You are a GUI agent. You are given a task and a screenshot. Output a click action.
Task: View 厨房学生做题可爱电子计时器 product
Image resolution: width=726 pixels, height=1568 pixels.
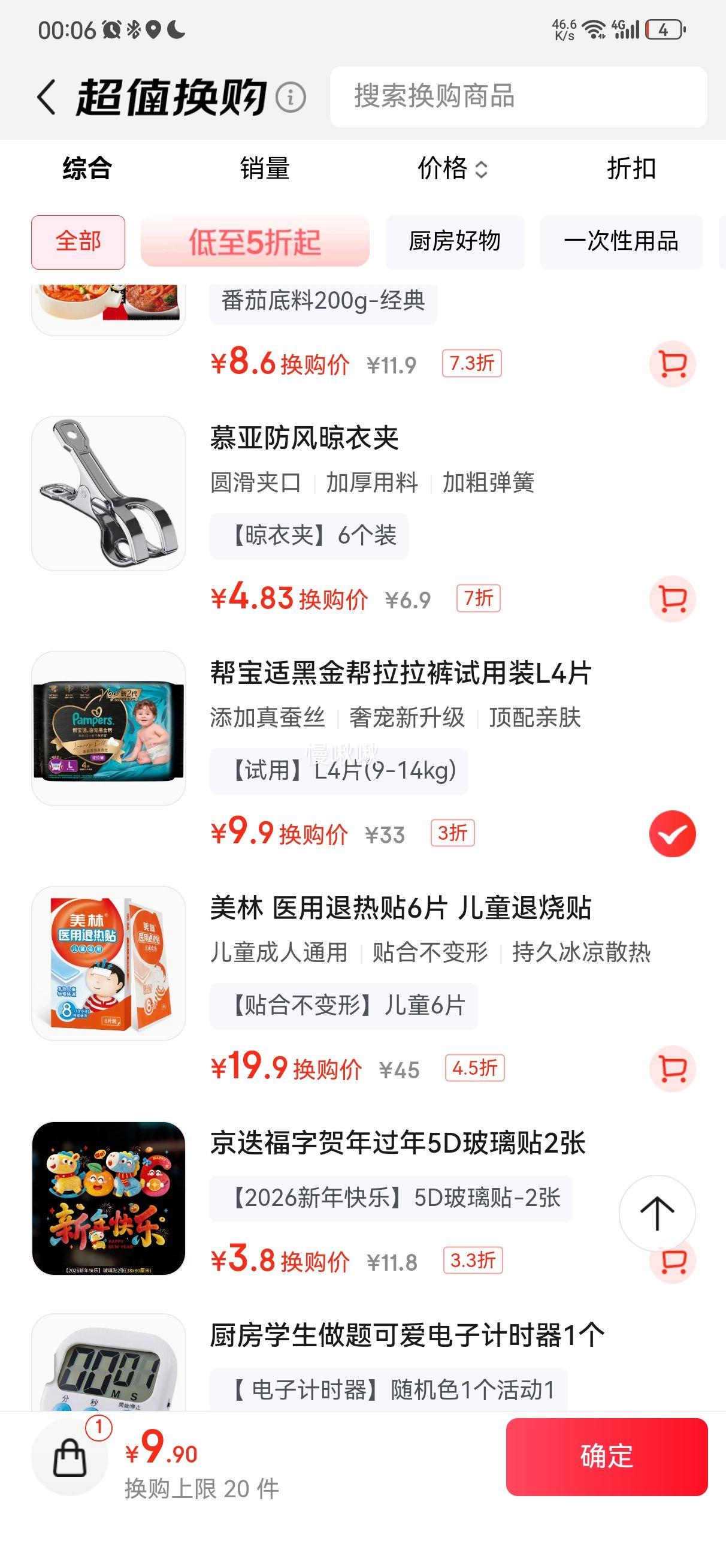click(407, 1335)
